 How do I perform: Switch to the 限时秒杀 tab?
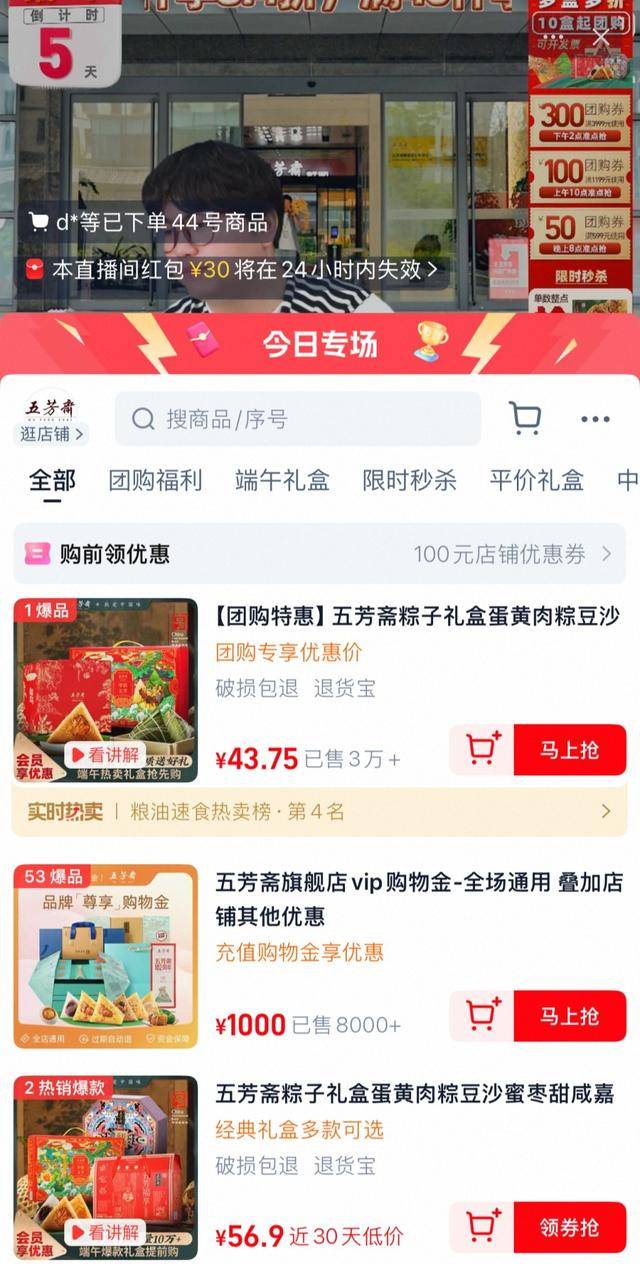(409, 480)
